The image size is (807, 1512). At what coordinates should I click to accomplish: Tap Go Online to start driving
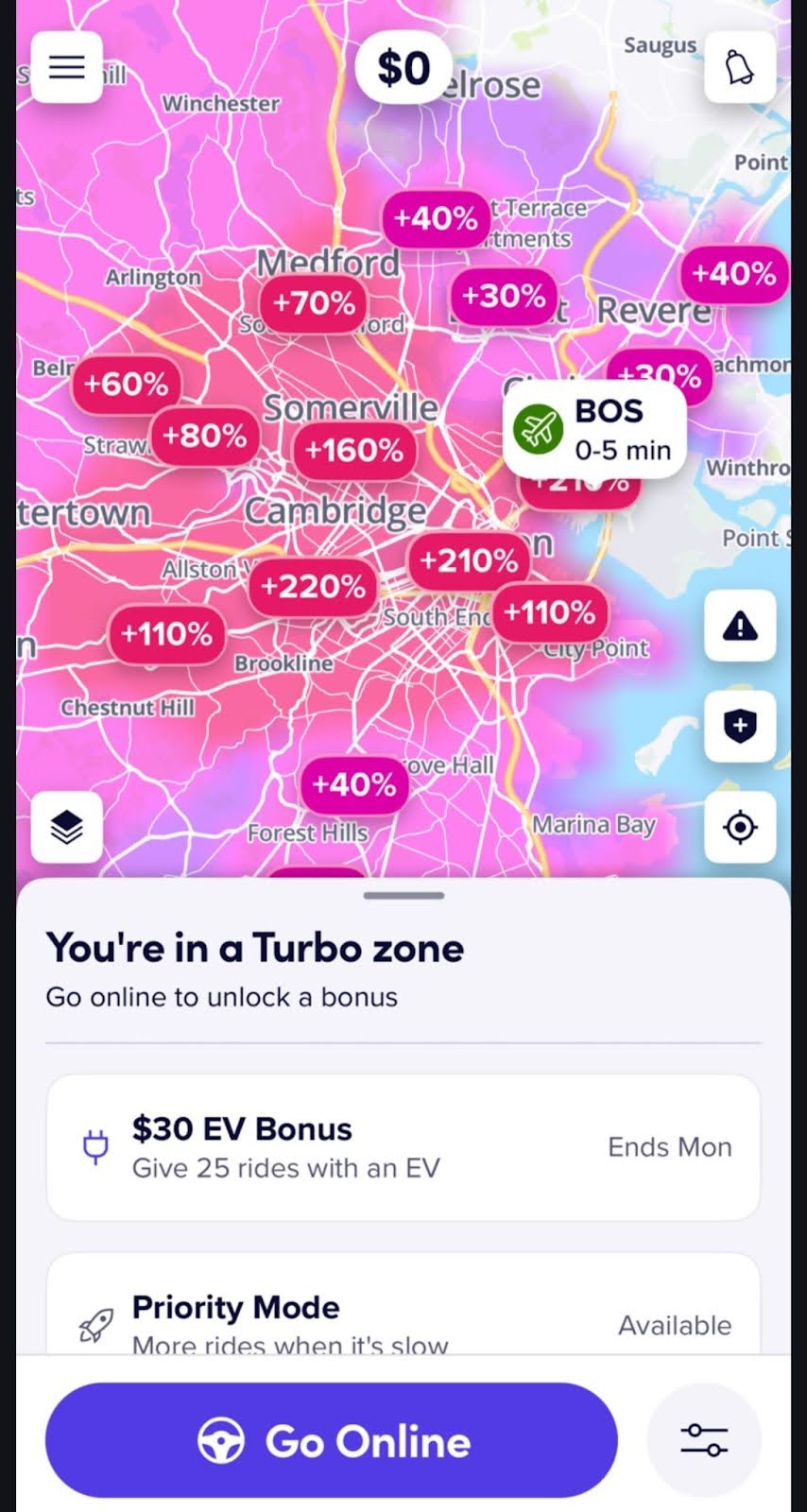[x=332, y=1440]
